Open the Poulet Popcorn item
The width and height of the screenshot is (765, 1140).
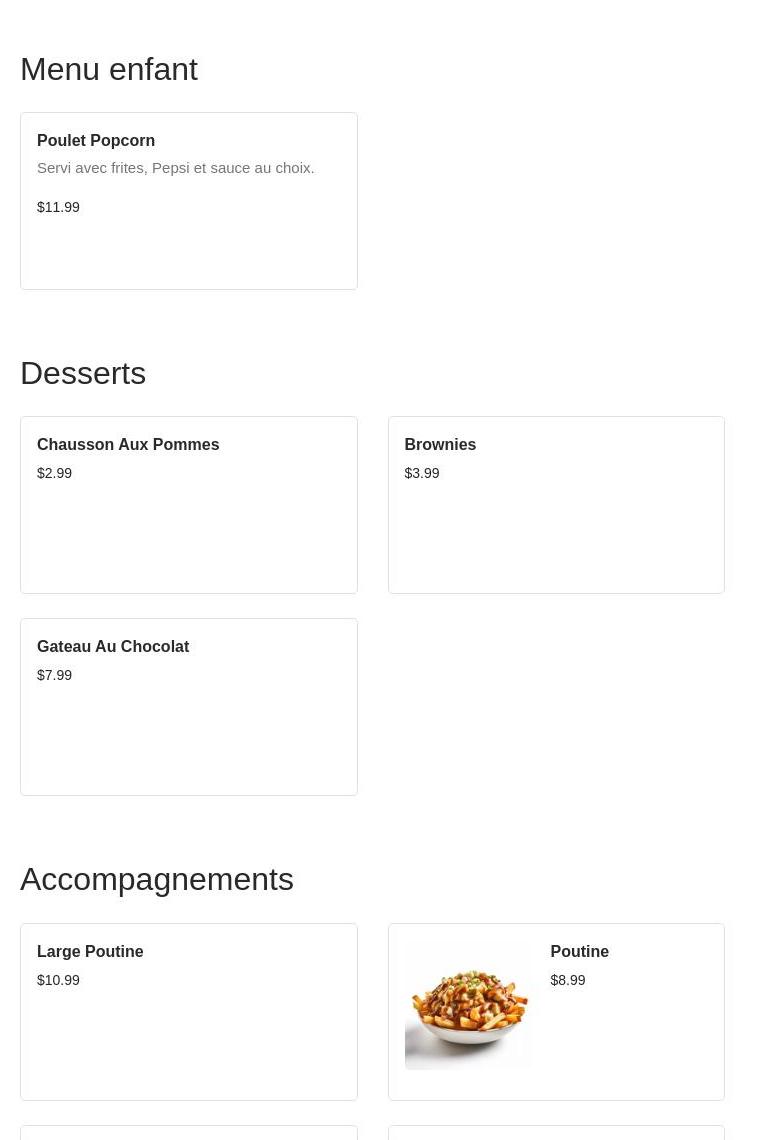pyautogui.click(x=188, y=200)
